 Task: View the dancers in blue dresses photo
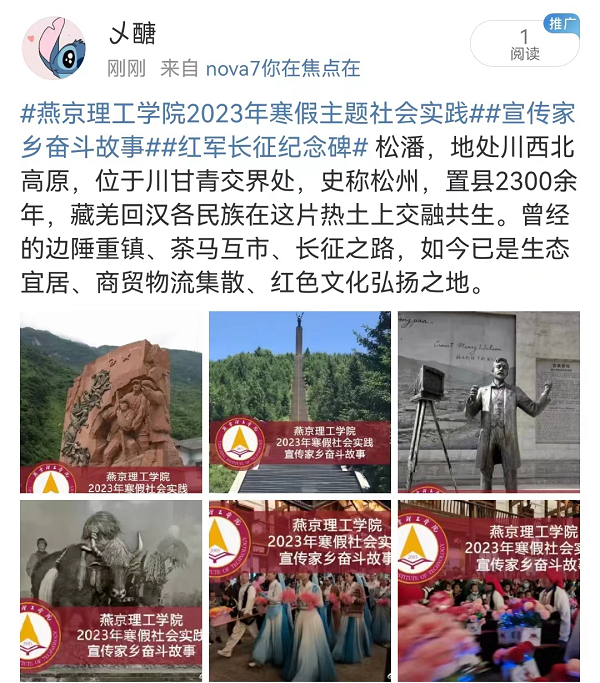(x=299, y=591)
